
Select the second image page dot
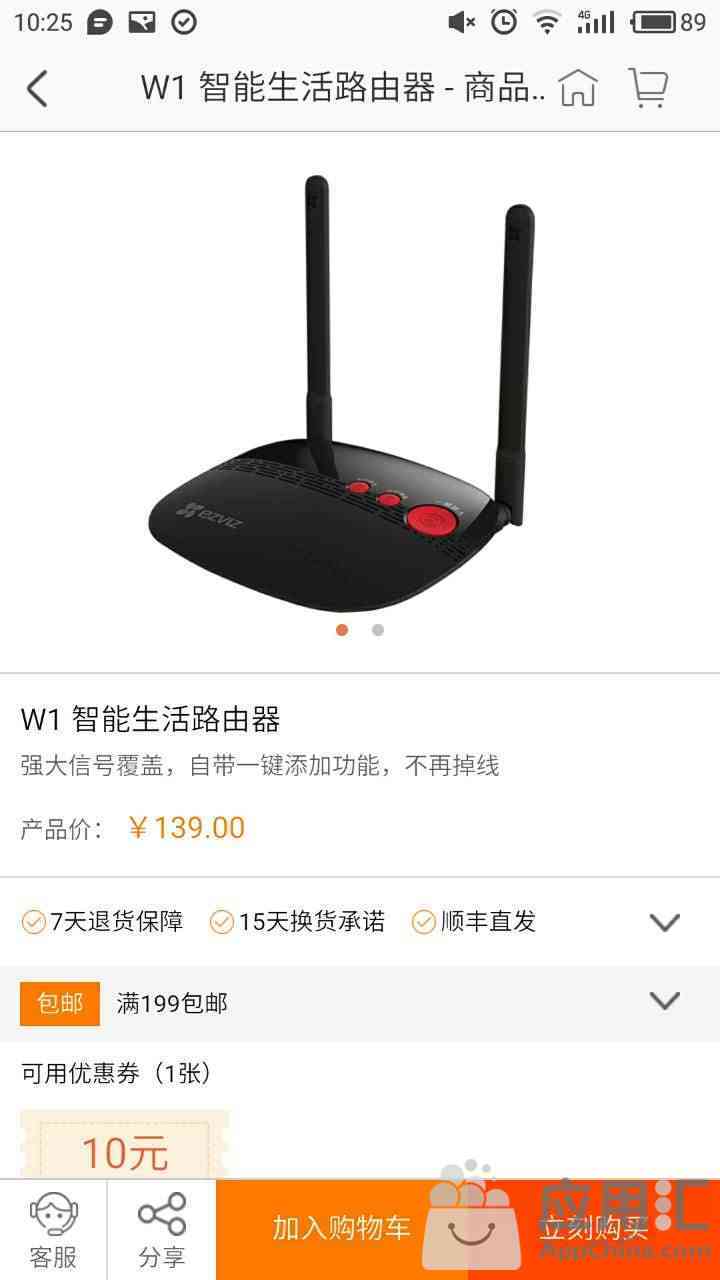pyautogui.click(x=377, y=630)
